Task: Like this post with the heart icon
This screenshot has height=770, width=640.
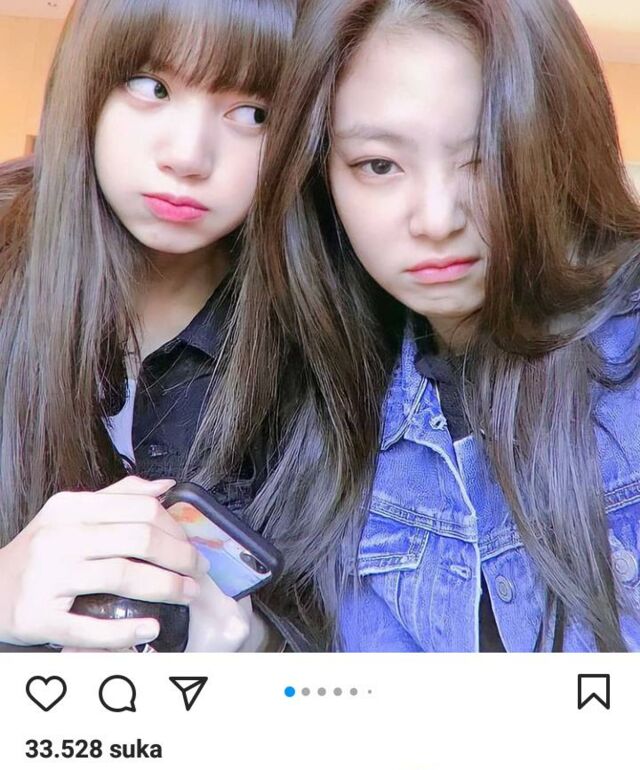Action: coord(46,692)
